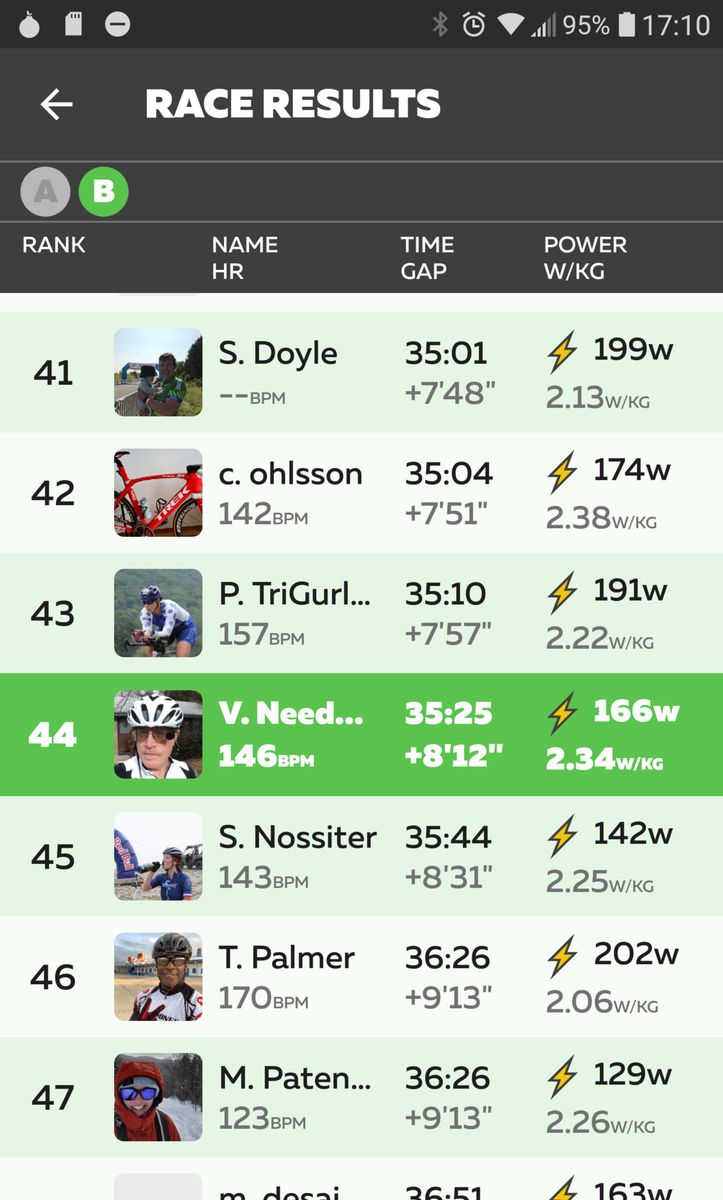Open M. Paten's race entry
Screen dimensions: 723x1200
361,1097
